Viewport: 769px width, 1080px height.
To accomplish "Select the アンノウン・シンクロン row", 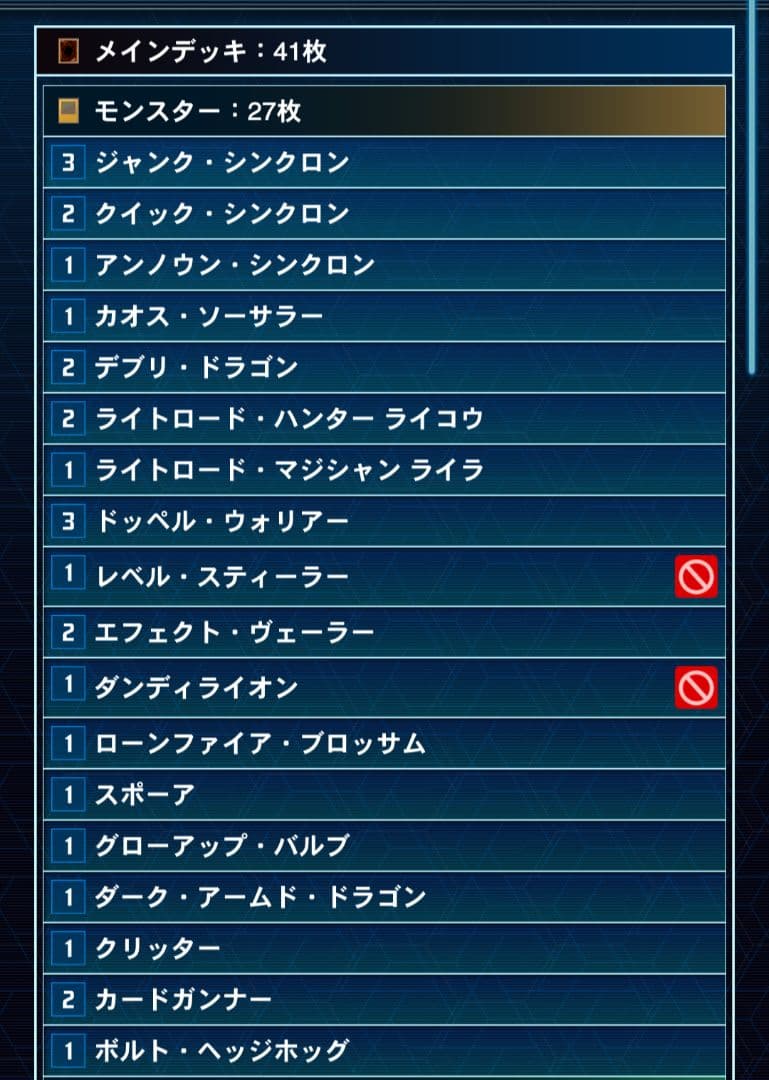I will coord(235,265).
